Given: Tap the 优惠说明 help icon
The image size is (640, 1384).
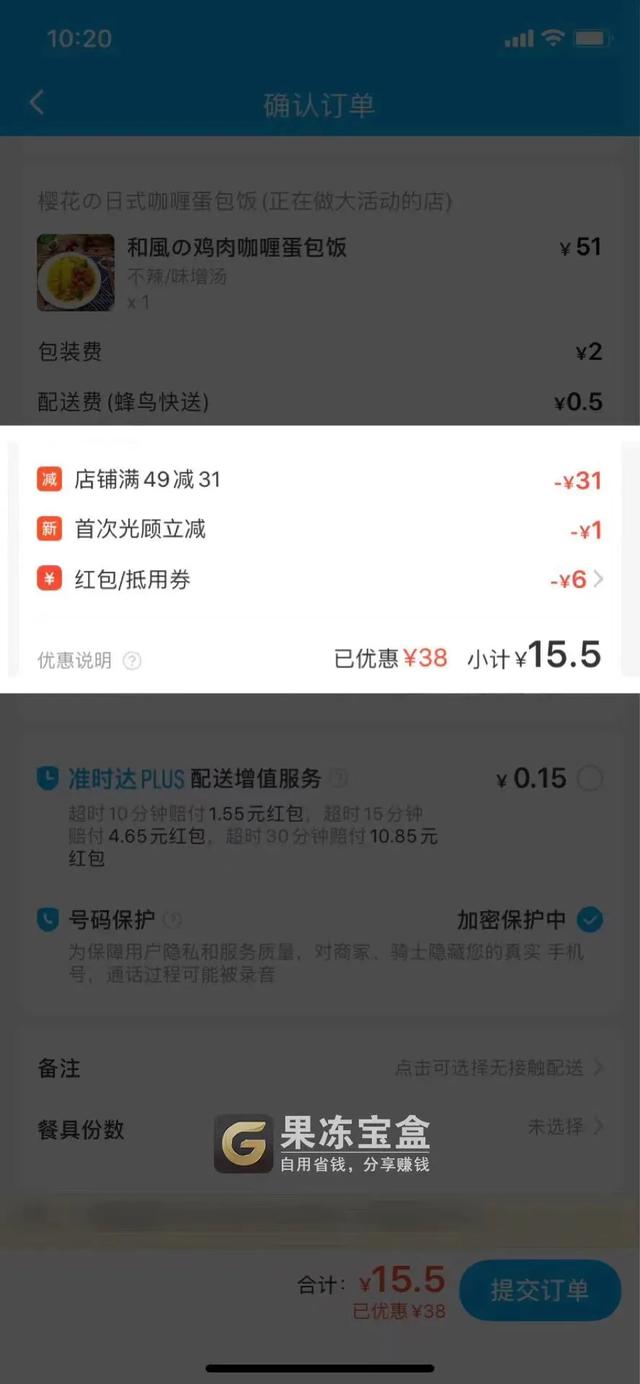Looking at the screenshot, I should (x=132, y=661).
